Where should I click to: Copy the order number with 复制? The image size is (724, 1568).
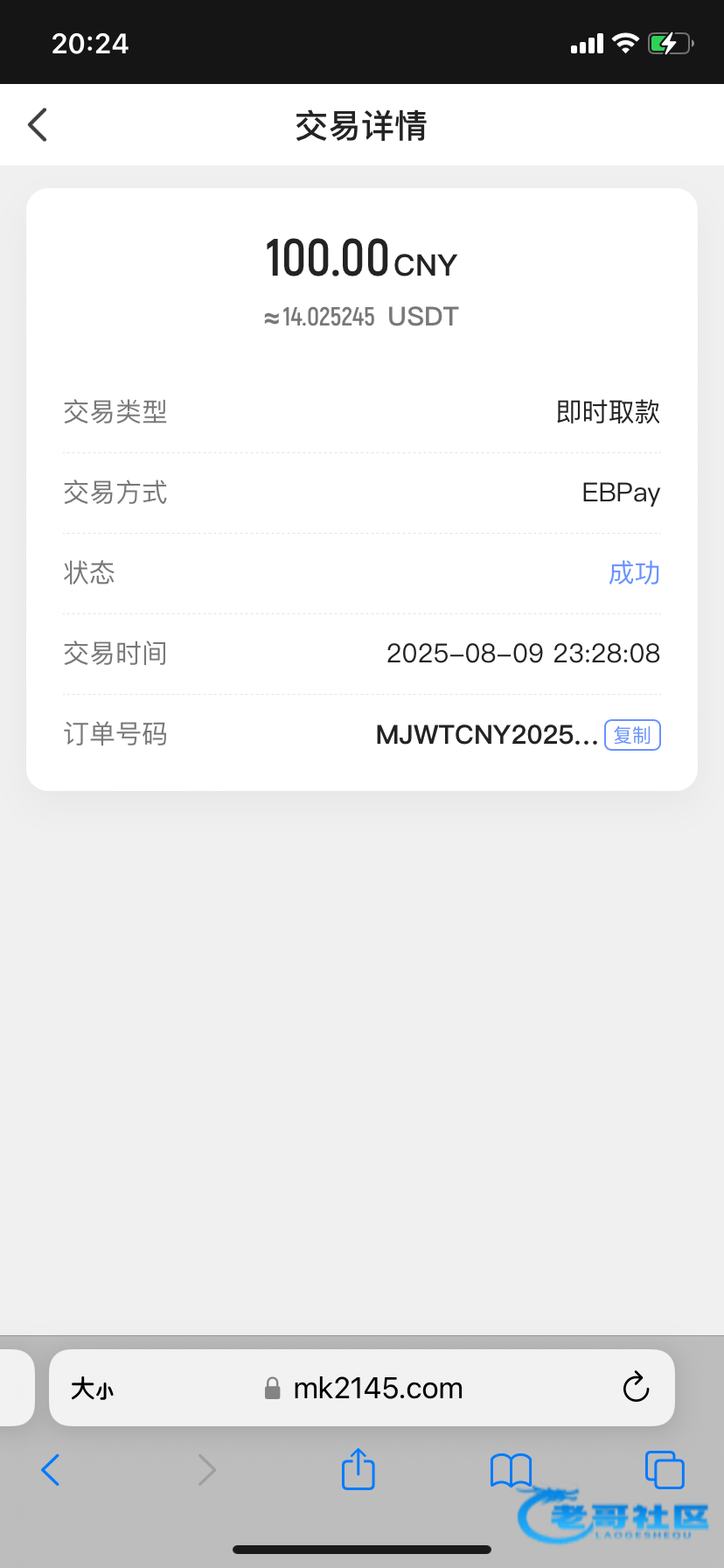pyautogui.click(x=632, y=735)
